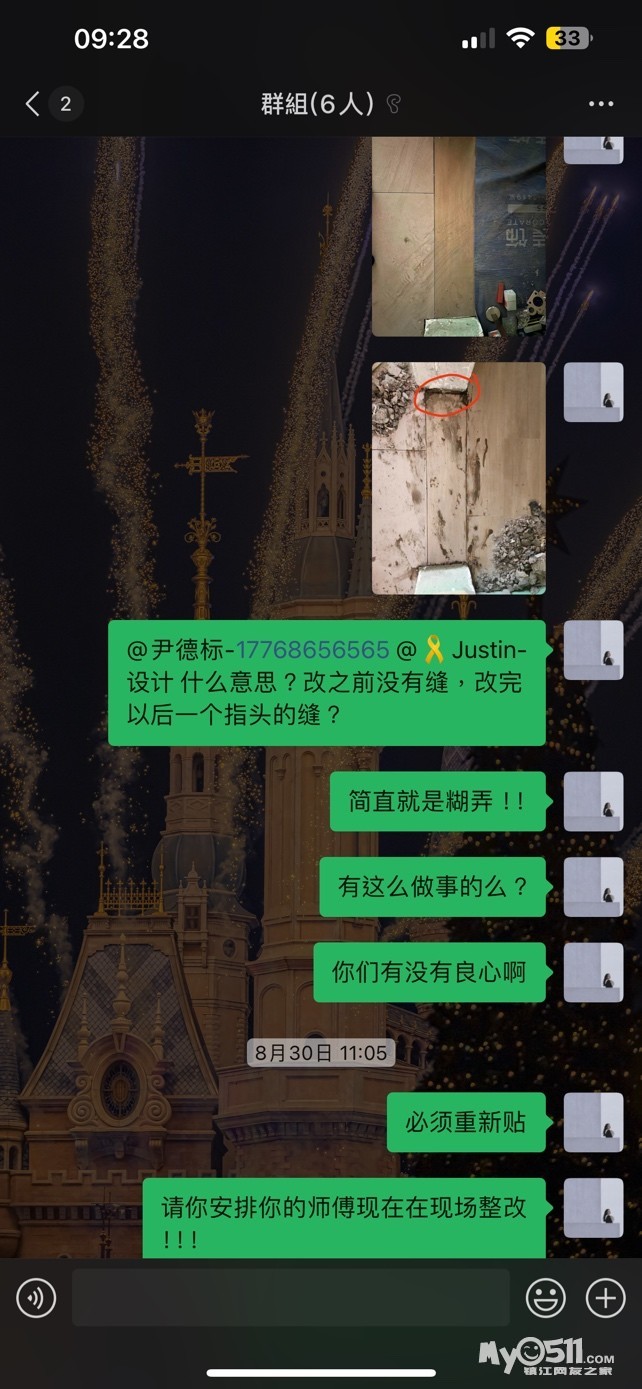Tap the message text field
This screenshot has height=1389, width=642.
(x=290, y=1298)
